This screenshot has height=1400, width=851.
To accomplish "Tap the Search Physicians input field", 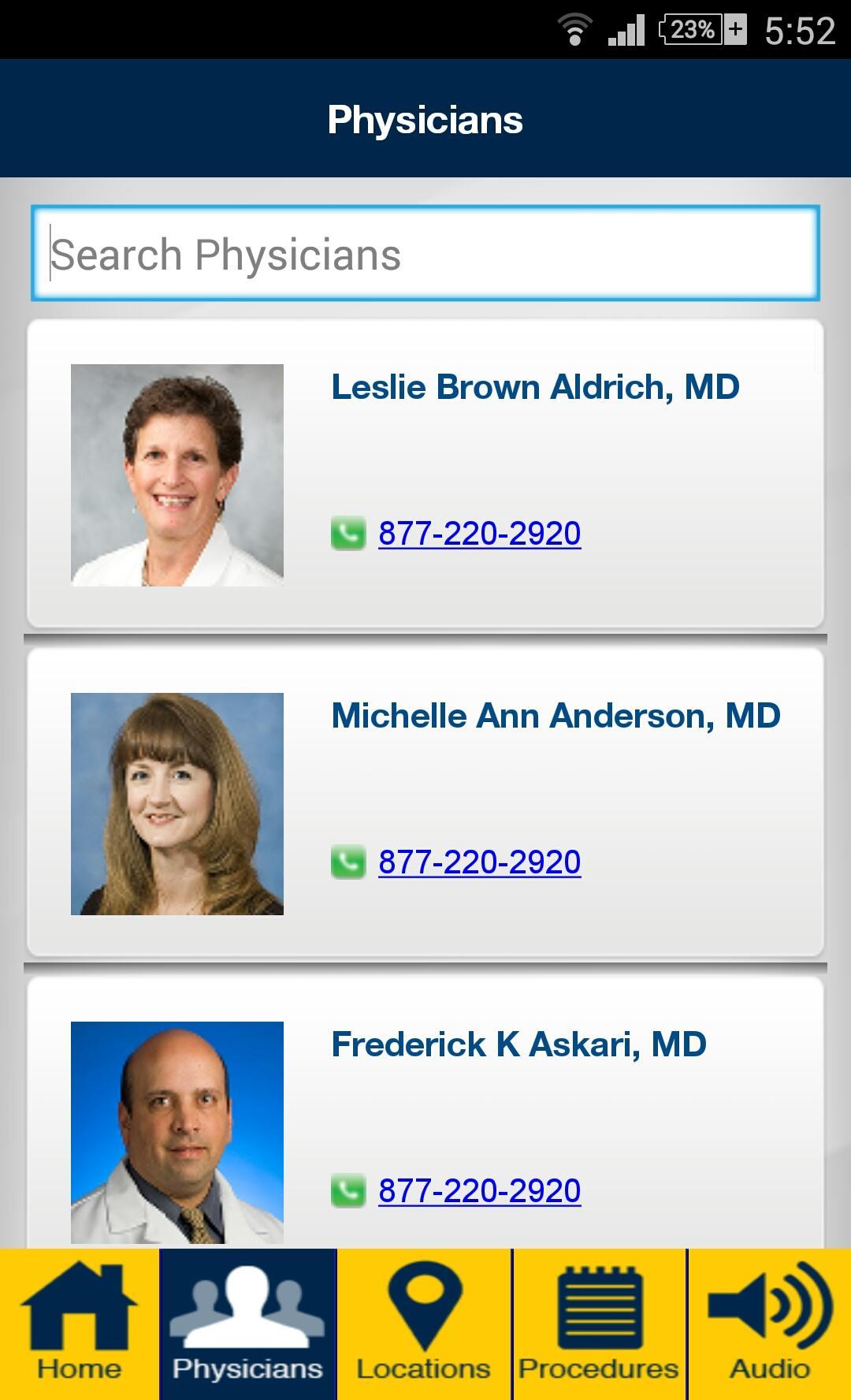I will (x=425, y=252).
